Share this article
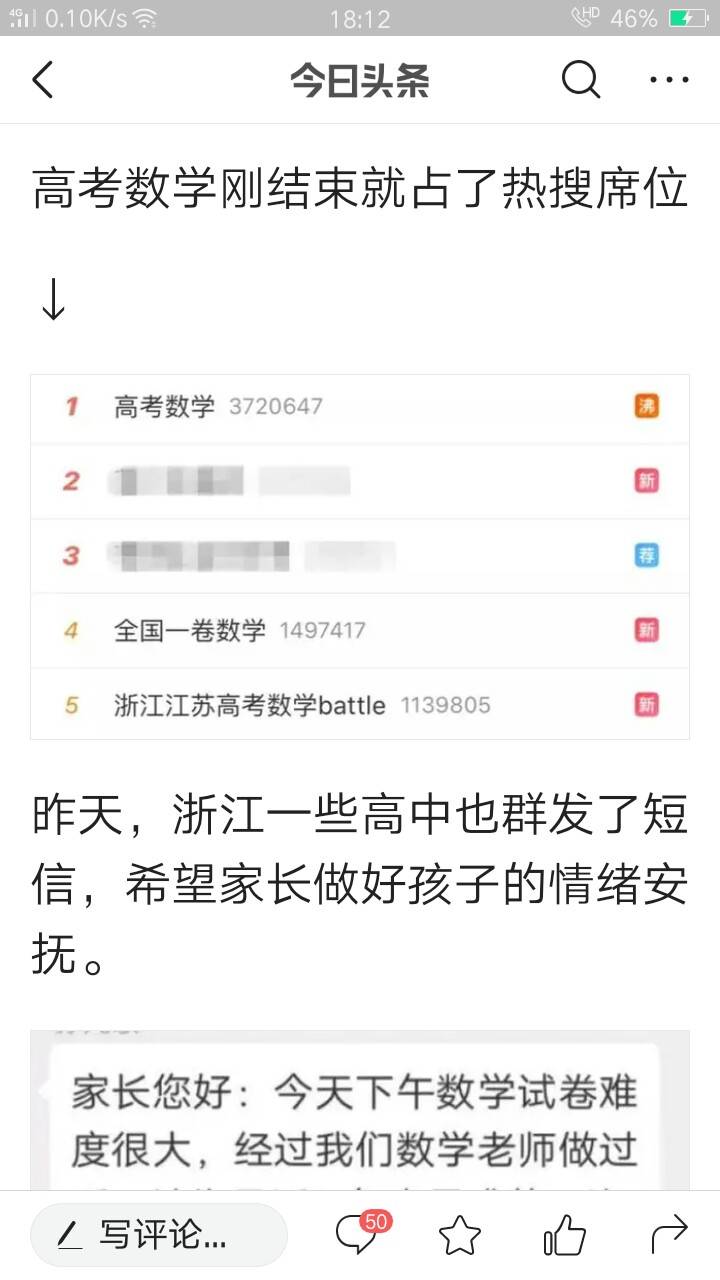Viewport: 720px width, 1280px height. point(669,1236)
